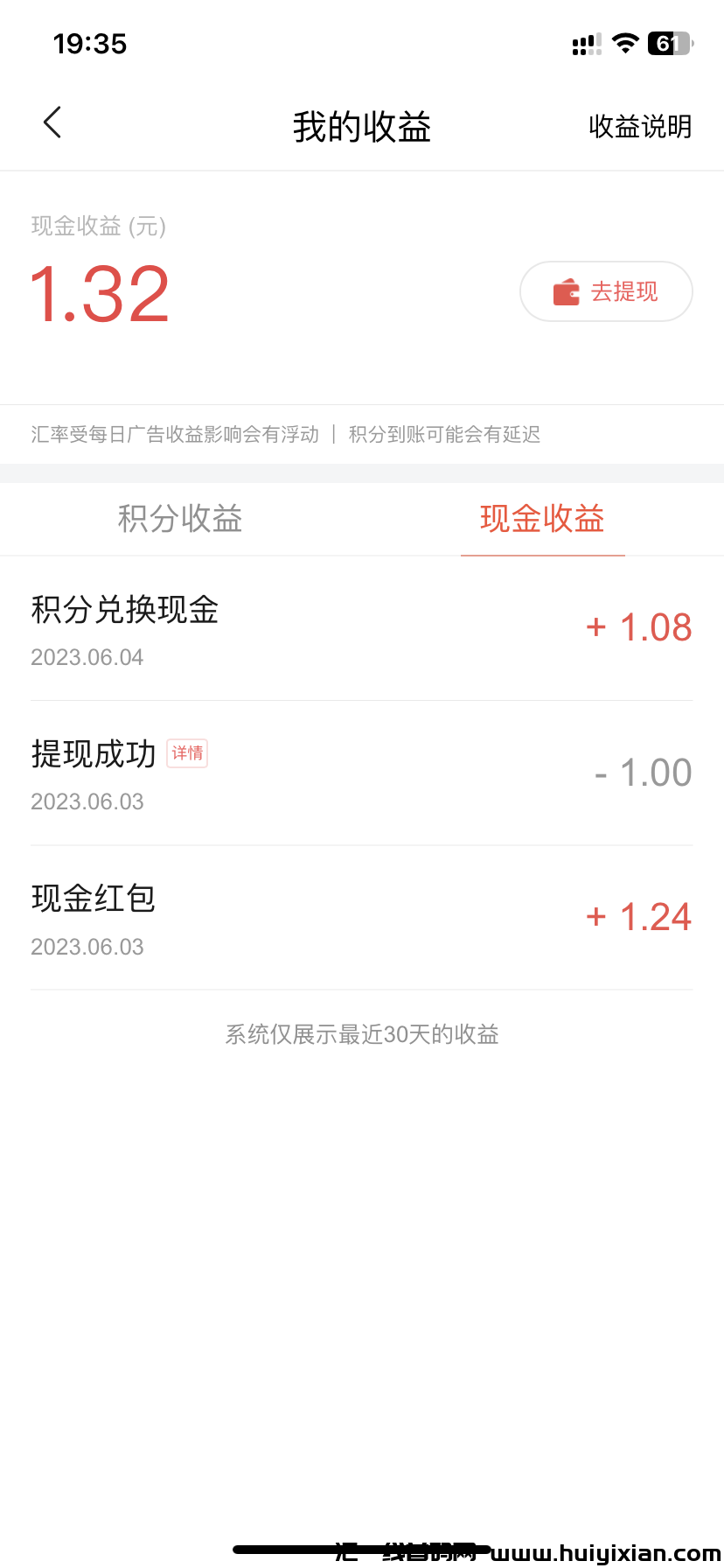Tap the 去提现 withdraw button
The width and height of the screenshot is (724, 1568).
click(x=606, y=291)
